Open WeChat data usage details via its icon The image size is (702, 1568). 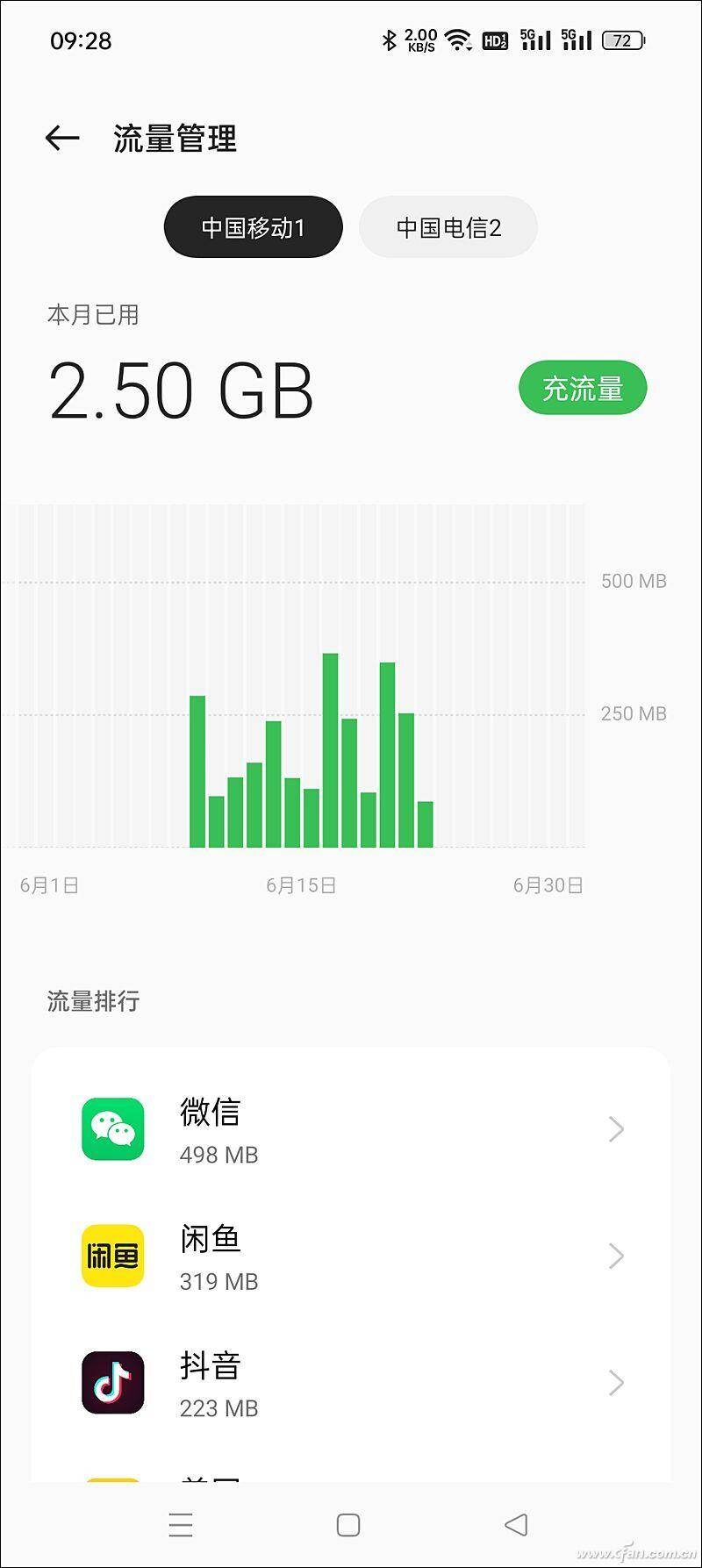pos(111,1129)
